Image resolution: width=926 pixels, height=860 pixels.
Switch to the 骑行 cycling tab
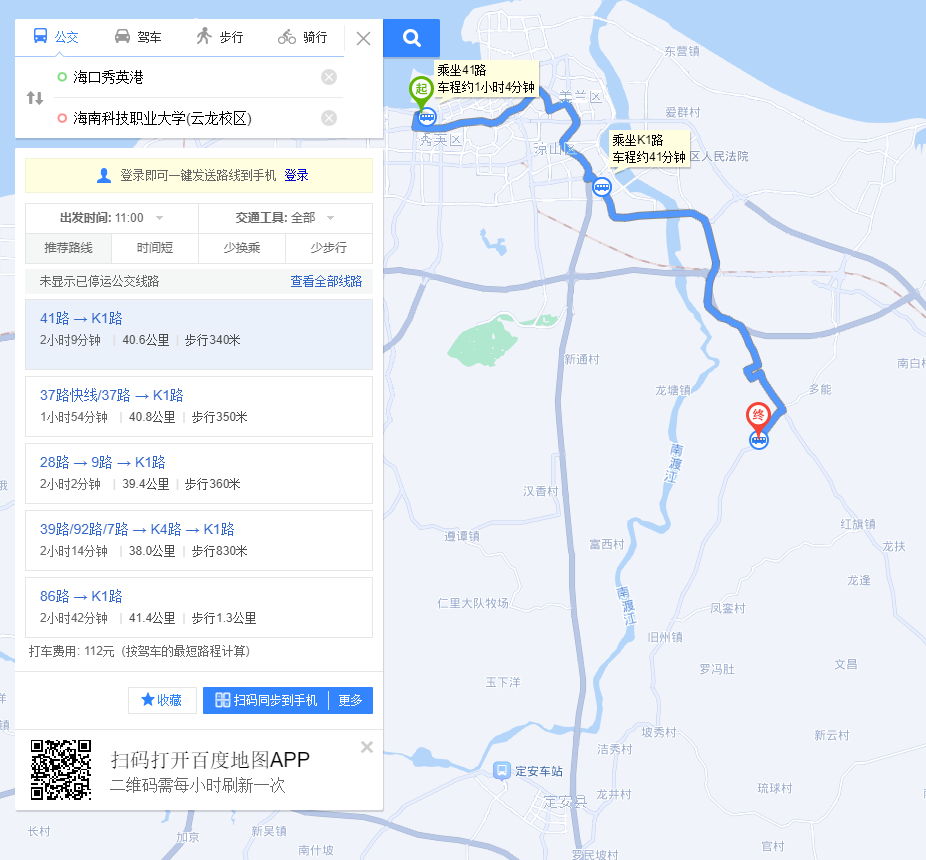pos(303,37)
